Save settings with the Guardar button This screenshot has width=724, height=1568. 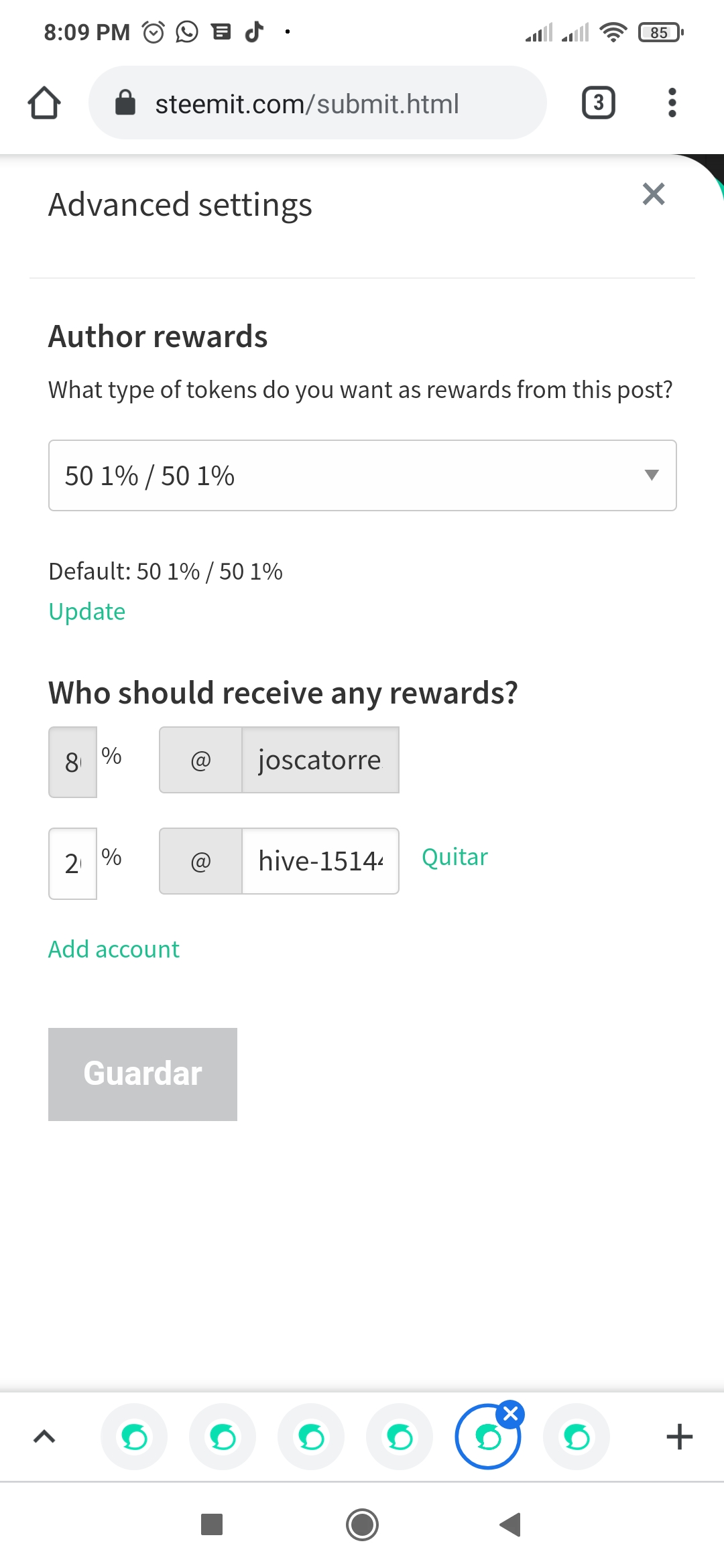point(143,1074)
